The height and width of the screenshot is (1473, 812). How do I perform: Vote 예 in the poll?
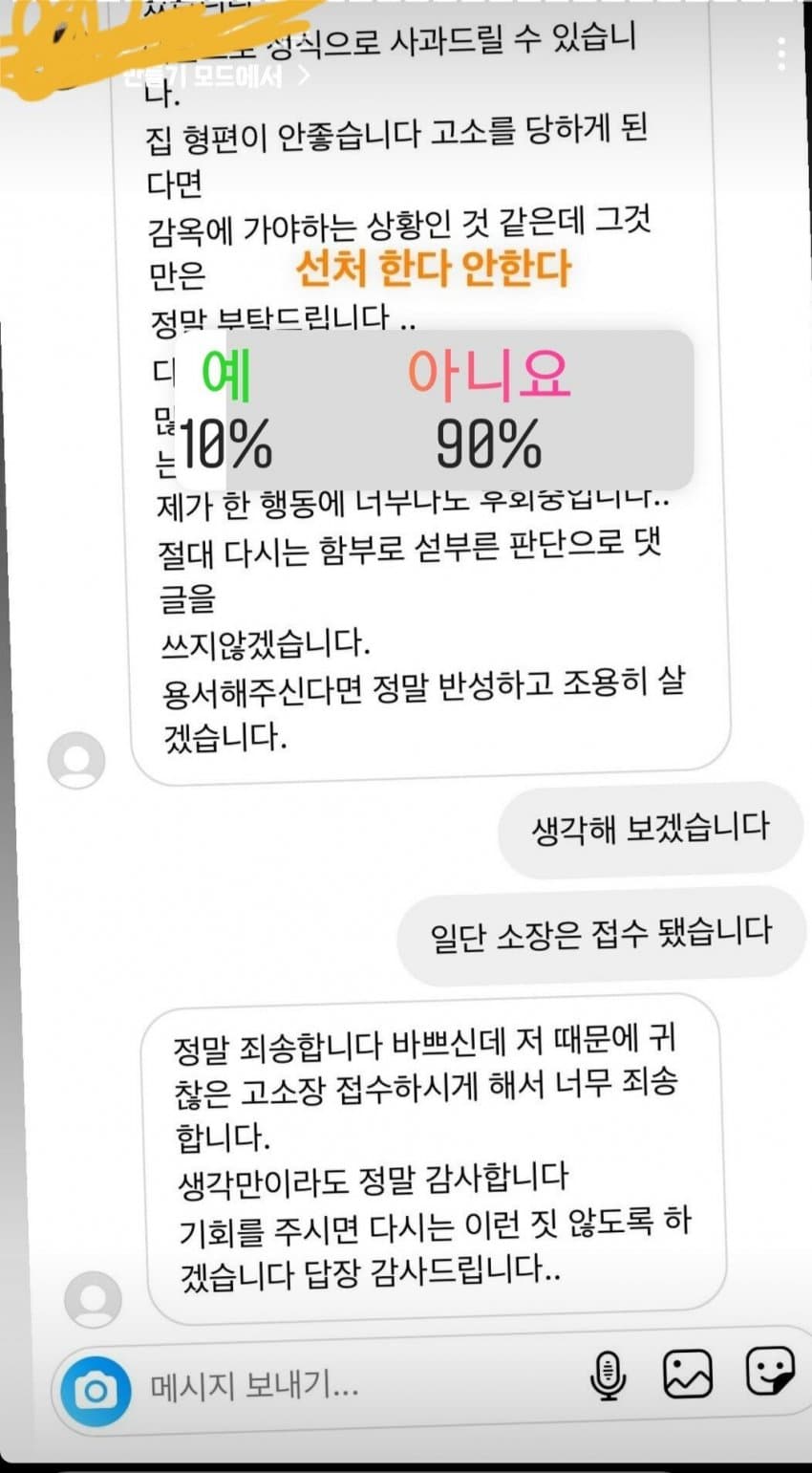(226, 409)
